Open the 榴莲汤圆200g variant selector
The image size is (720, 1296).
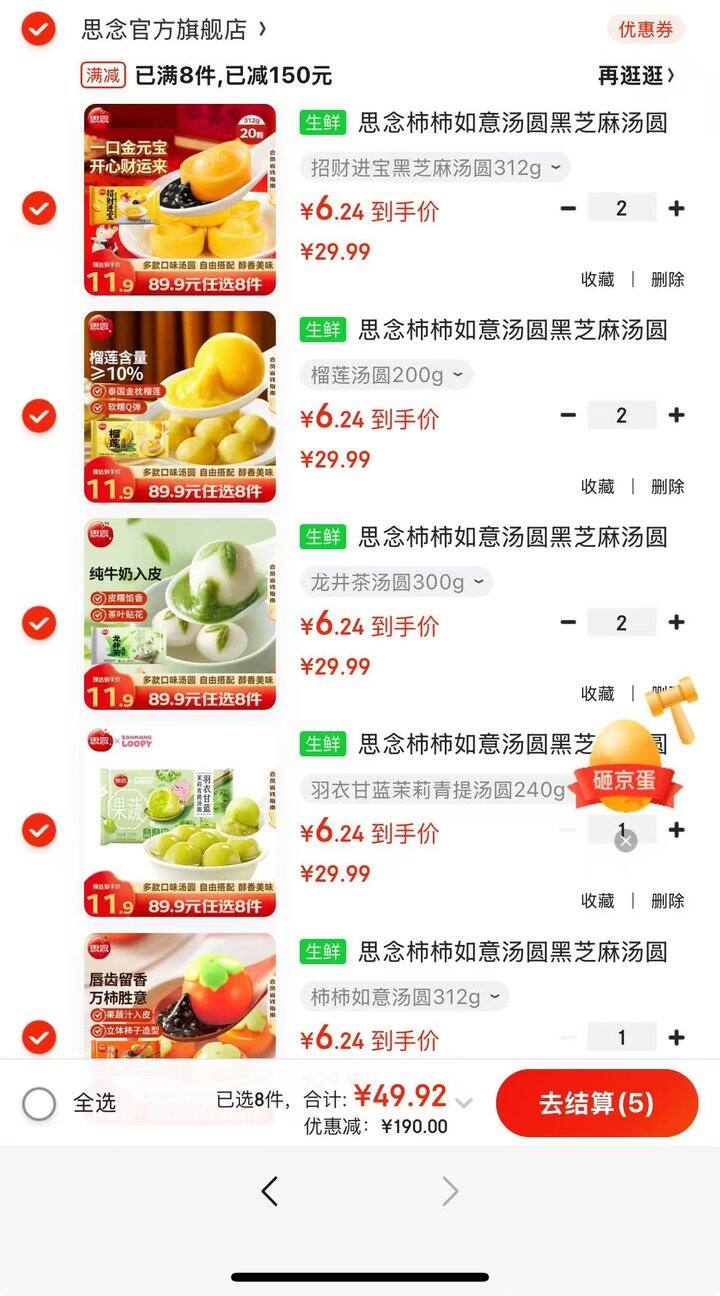[386, 375]
